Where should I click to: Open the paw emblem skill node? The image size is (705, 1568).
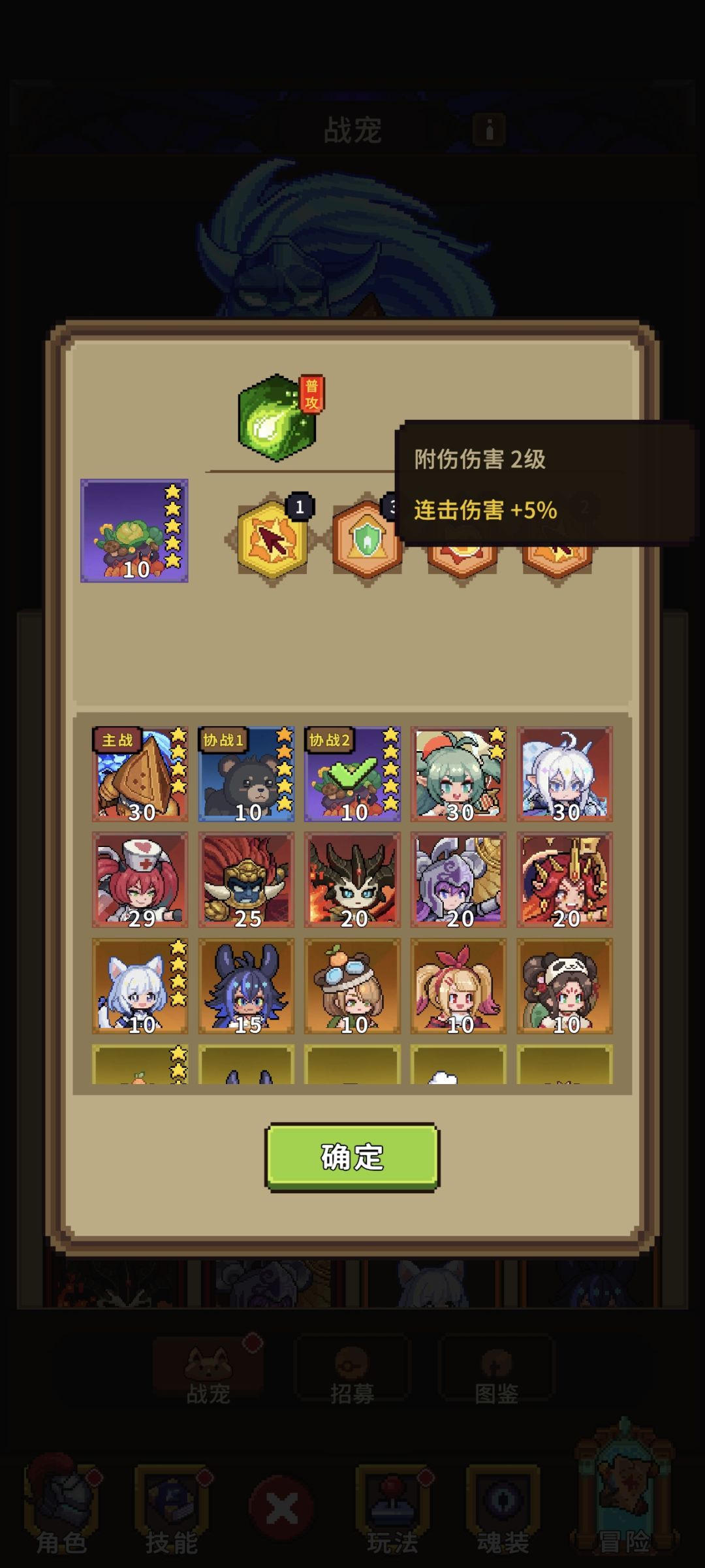coord(462,549)
